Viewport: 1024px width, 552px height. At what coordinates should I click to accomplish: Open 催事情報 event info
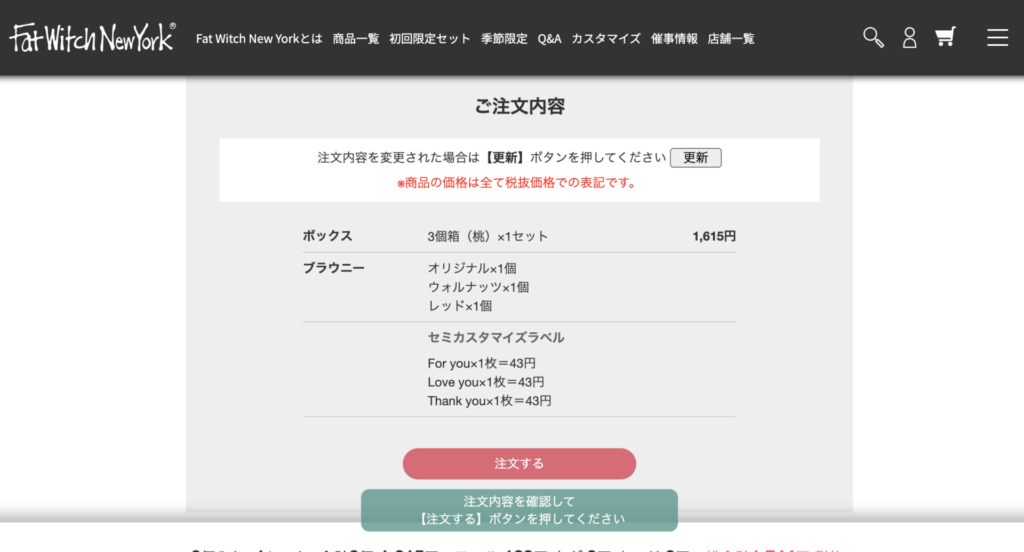[674, 39]
